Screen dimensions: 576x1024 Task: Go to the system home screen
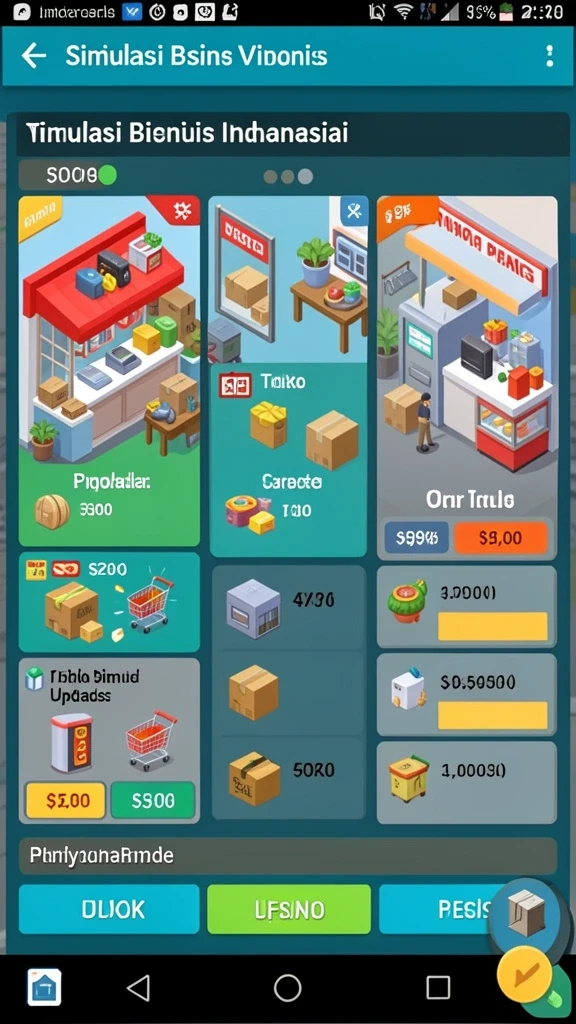(288, 987)
